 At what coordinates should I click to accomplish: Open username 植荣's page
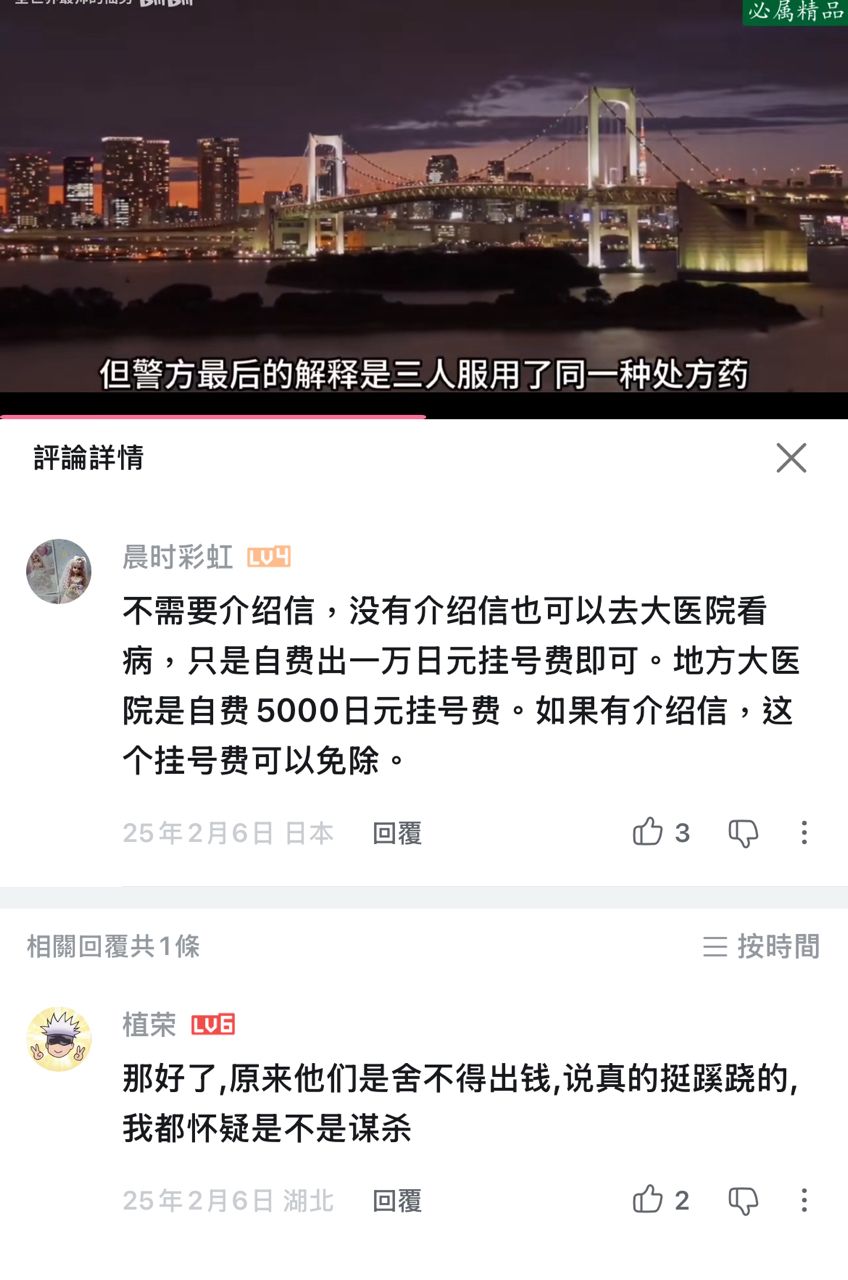click(149, 1024)
